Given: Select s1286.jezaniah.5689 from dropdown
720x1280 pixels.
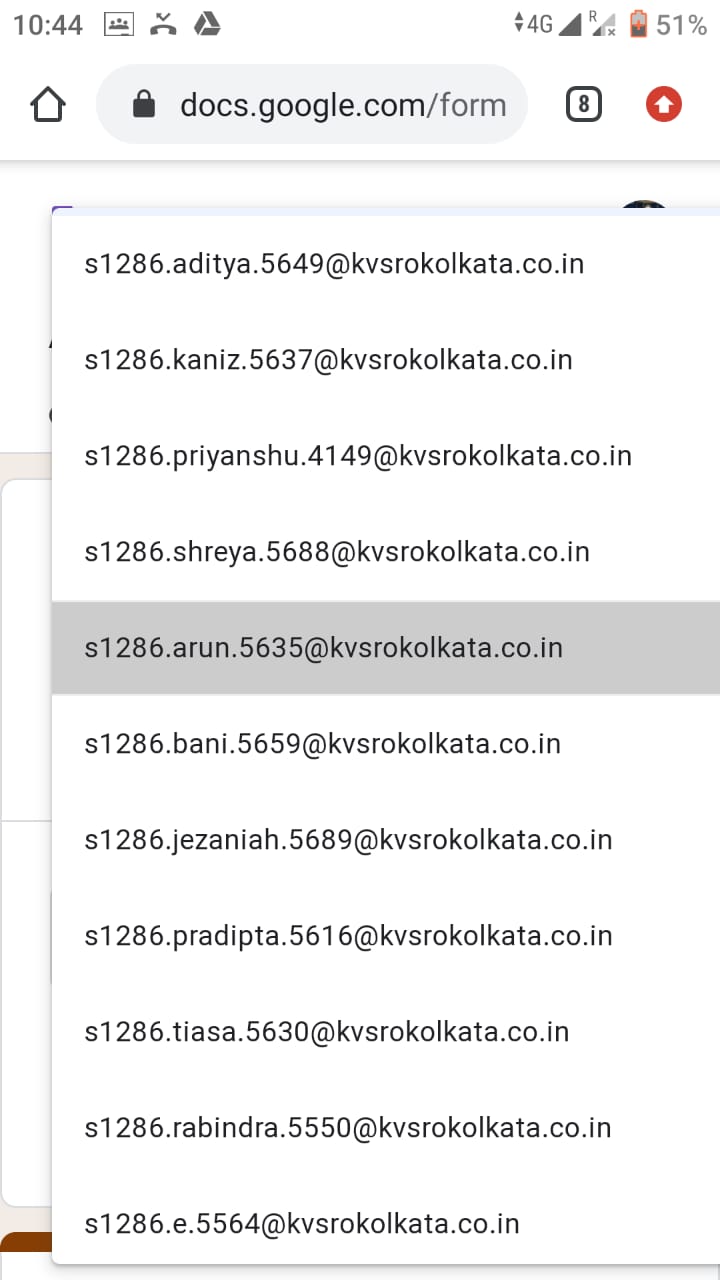Looking at the screenshot, I should pos(386,840).
